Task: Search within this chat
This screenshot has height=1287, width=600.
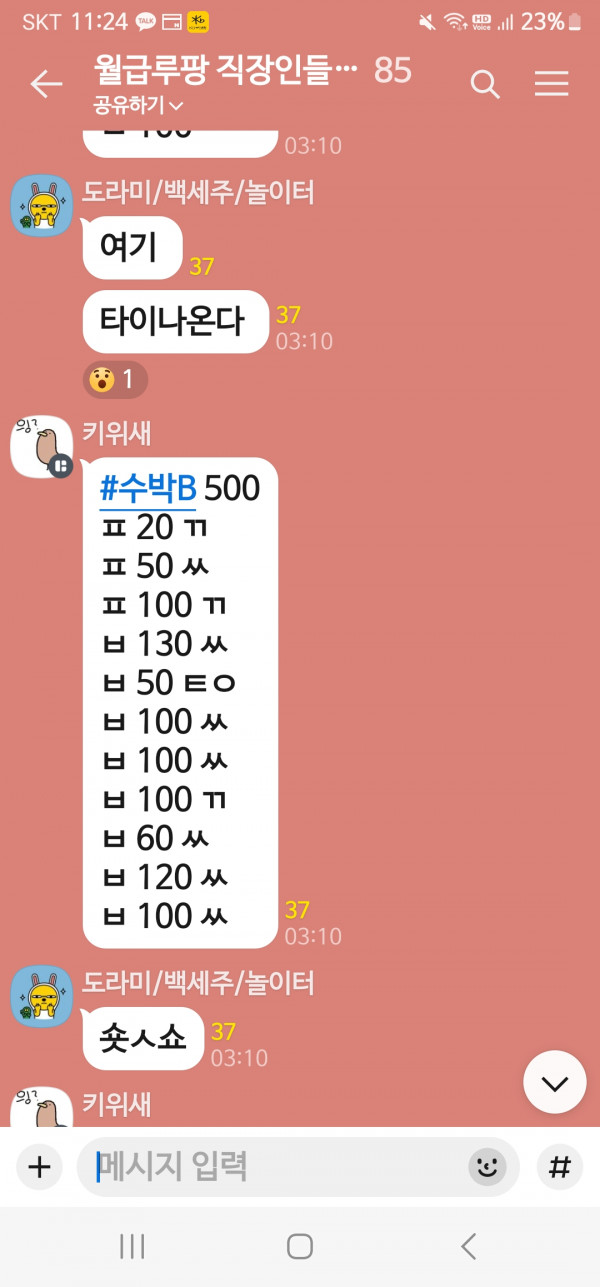Action: 485,84
